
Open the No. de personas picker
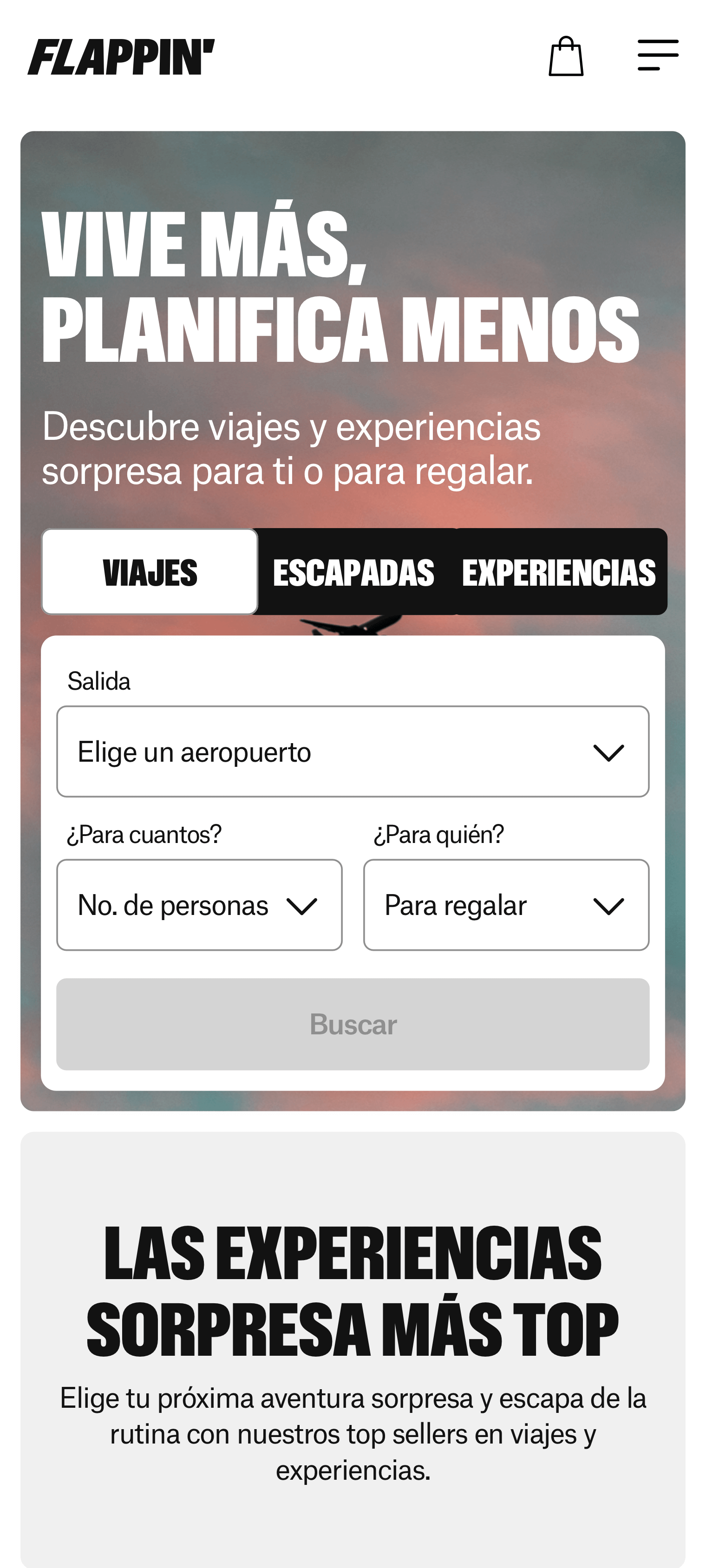click(199, 905)
